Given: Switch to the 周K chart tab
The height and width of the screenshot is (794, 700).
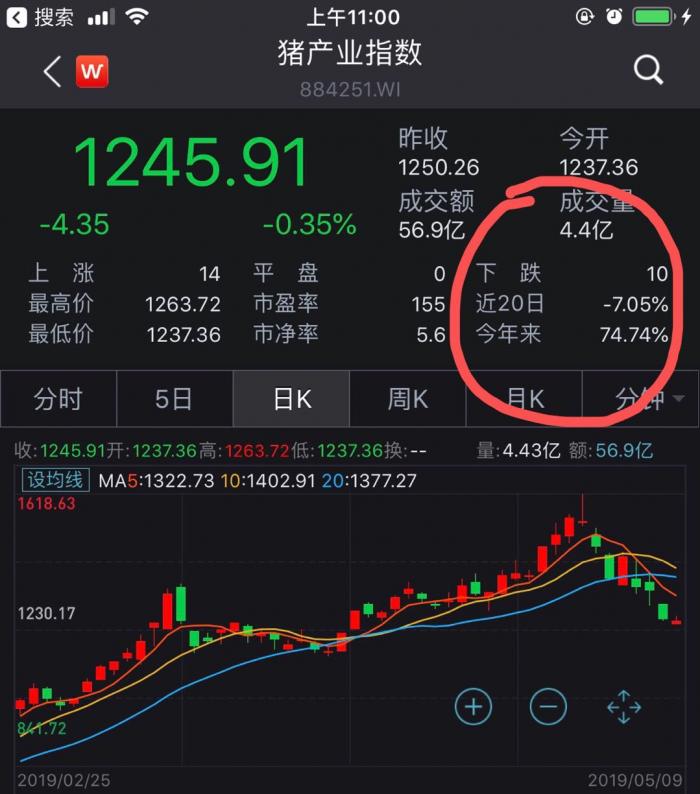Looking at the screenshot, I should tap(407, 399).
